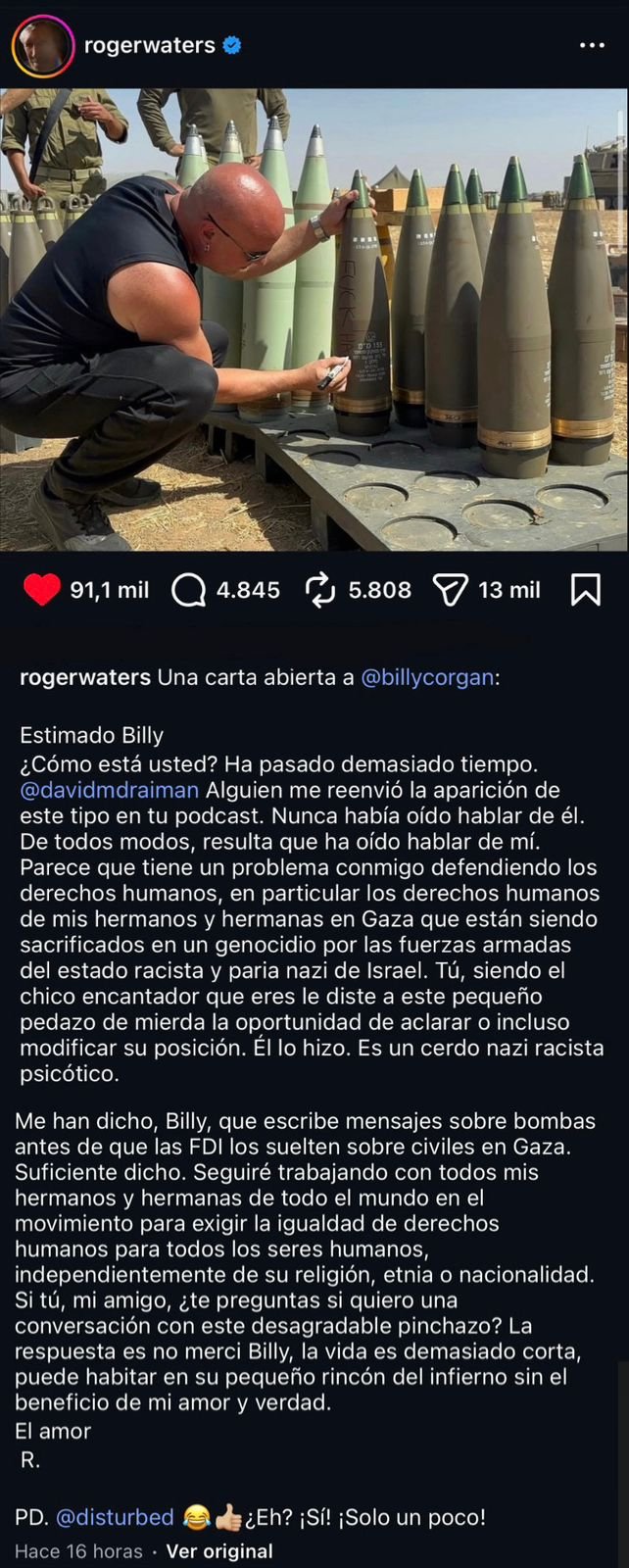
Task: Open the post photo
Action: (314, 318)
